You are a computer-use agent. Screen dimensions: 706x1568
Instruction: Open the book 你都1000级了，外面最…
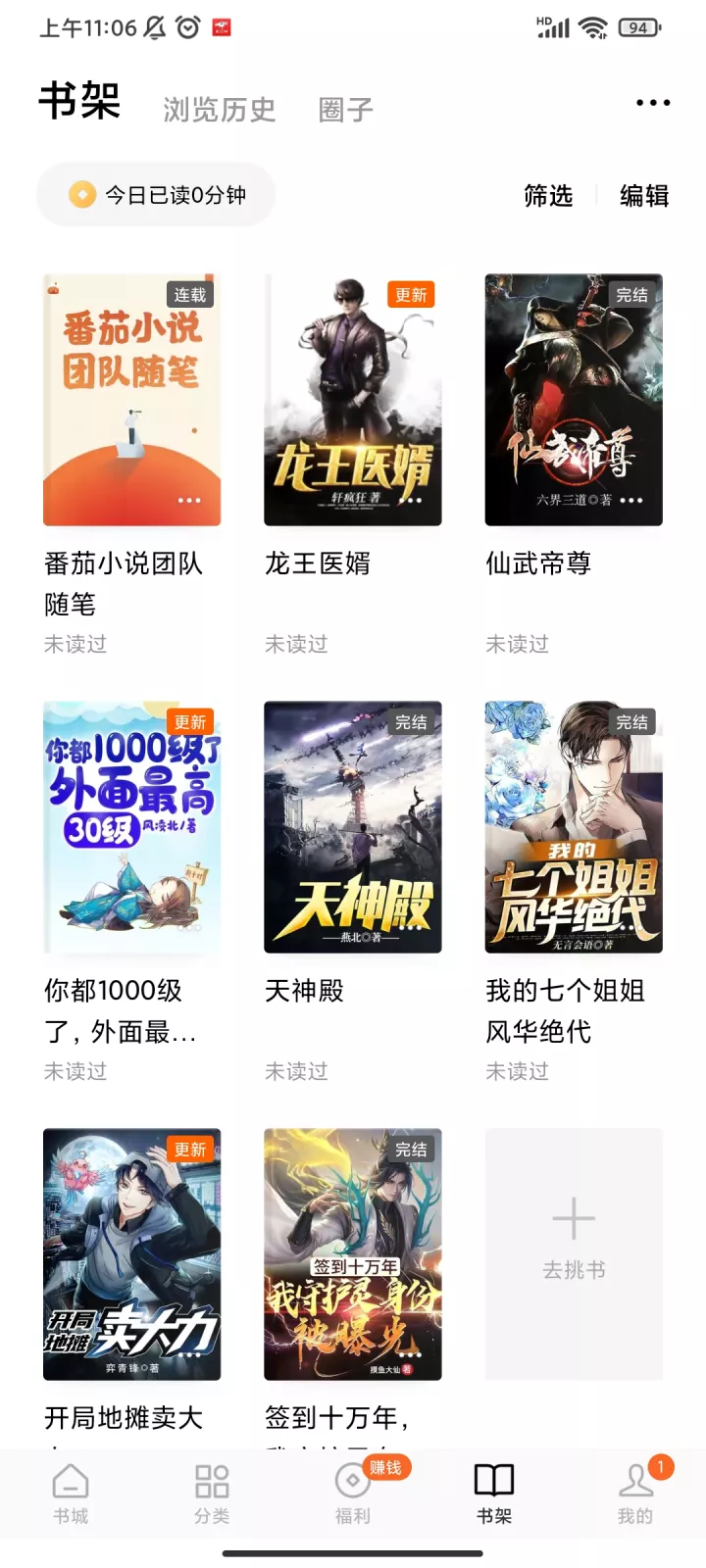(131, 827)
